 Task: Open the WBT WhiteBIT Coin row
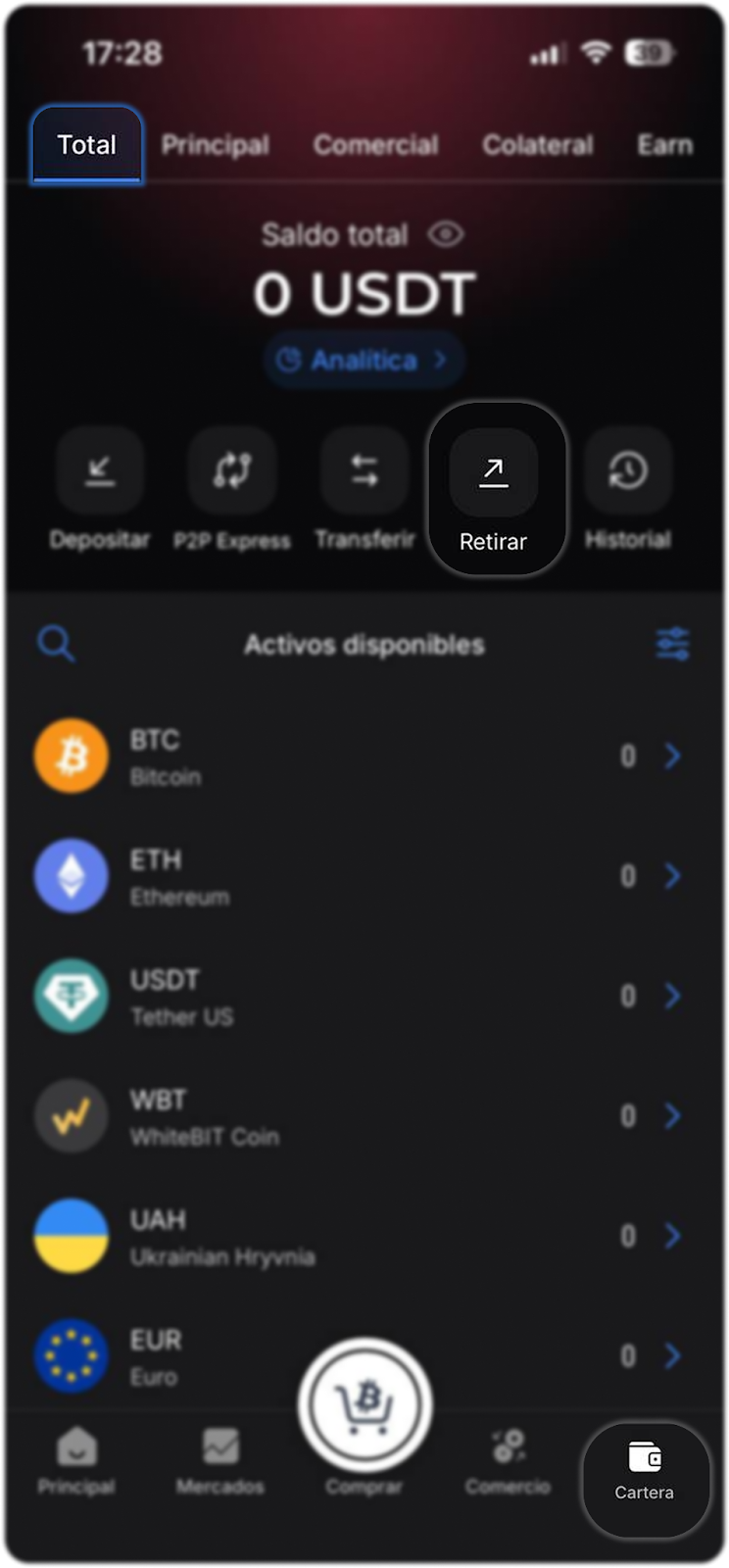363,1116
